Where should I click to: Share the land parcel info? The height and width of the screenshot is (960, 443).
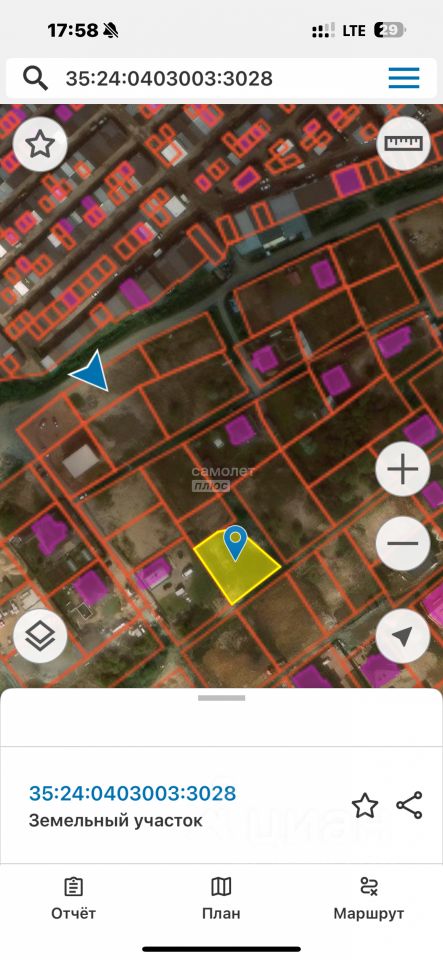[409, 805]
